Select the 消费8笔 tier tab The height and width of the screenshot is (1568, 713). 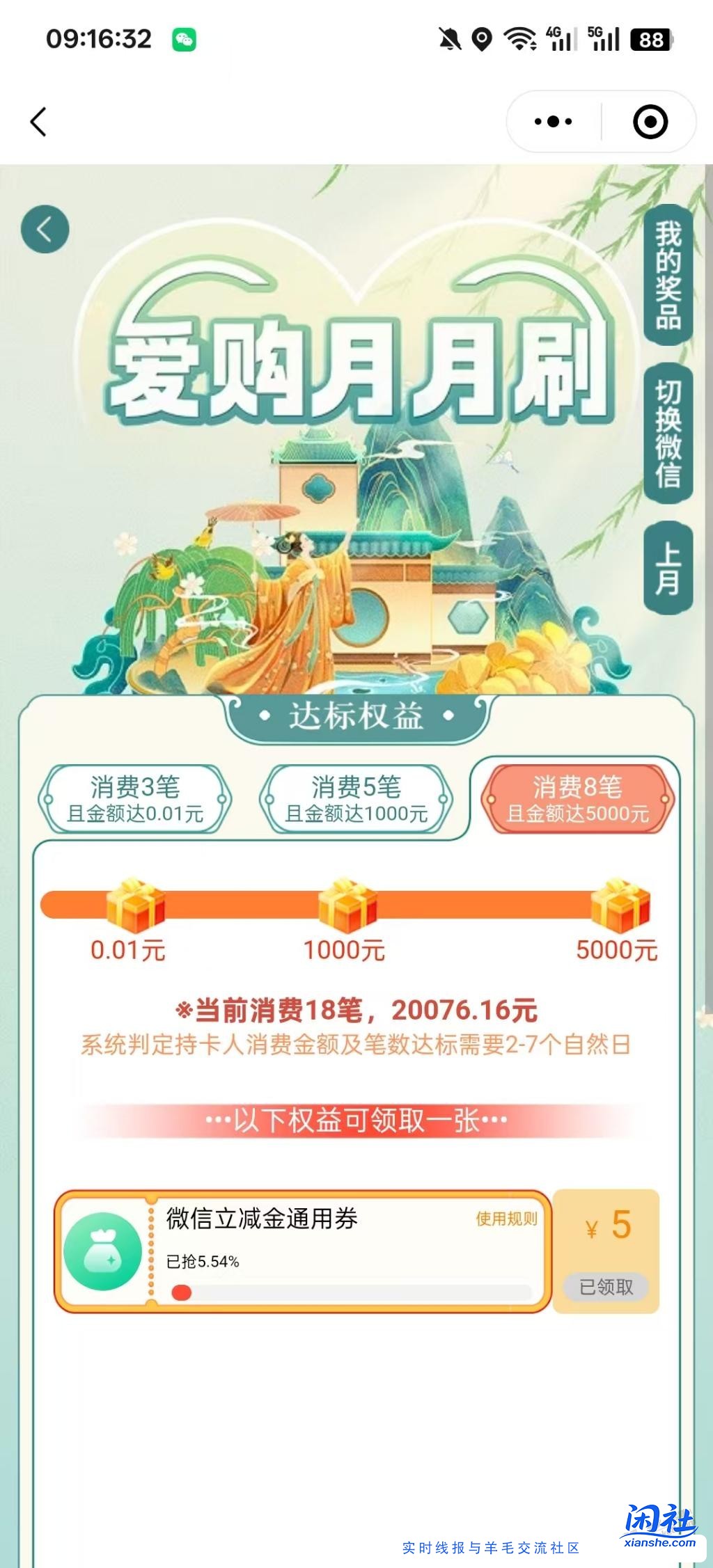pos(577,799)
